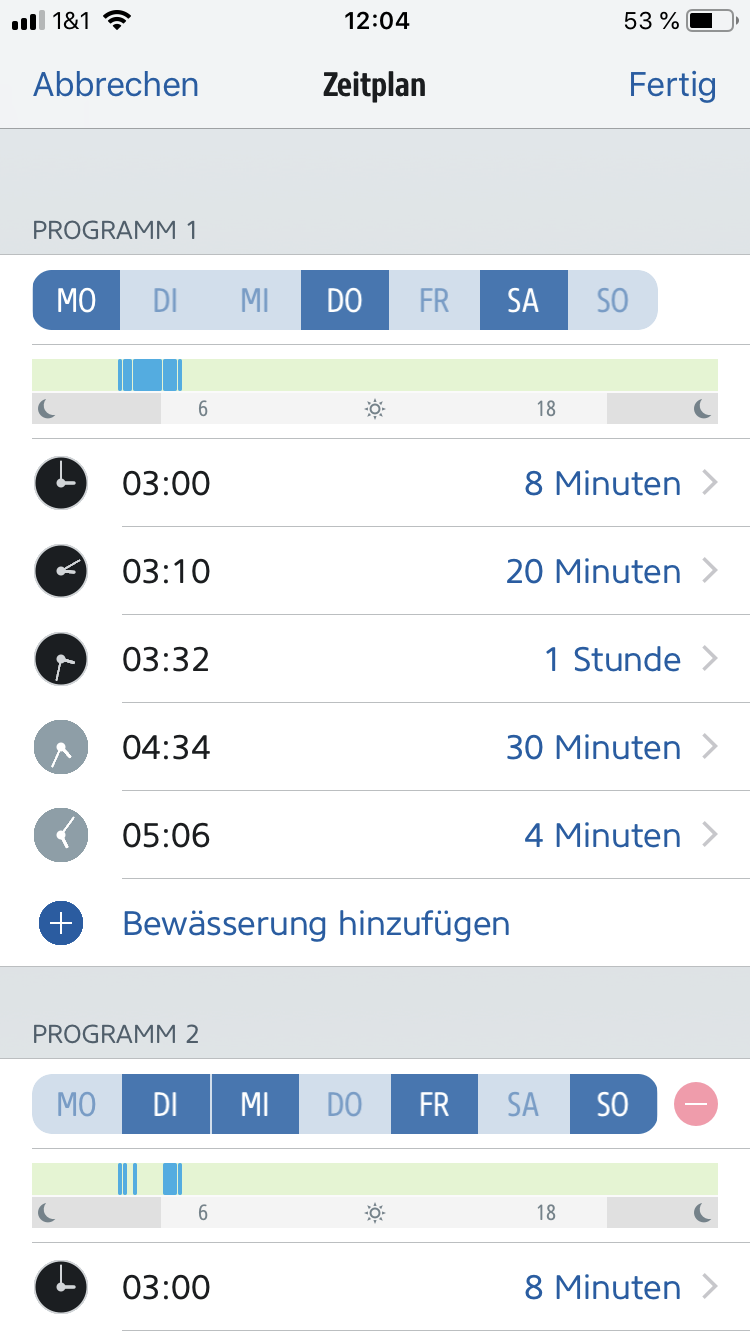Deselect SA in Programm 1

pyautogui.click(x=523, y=300)
